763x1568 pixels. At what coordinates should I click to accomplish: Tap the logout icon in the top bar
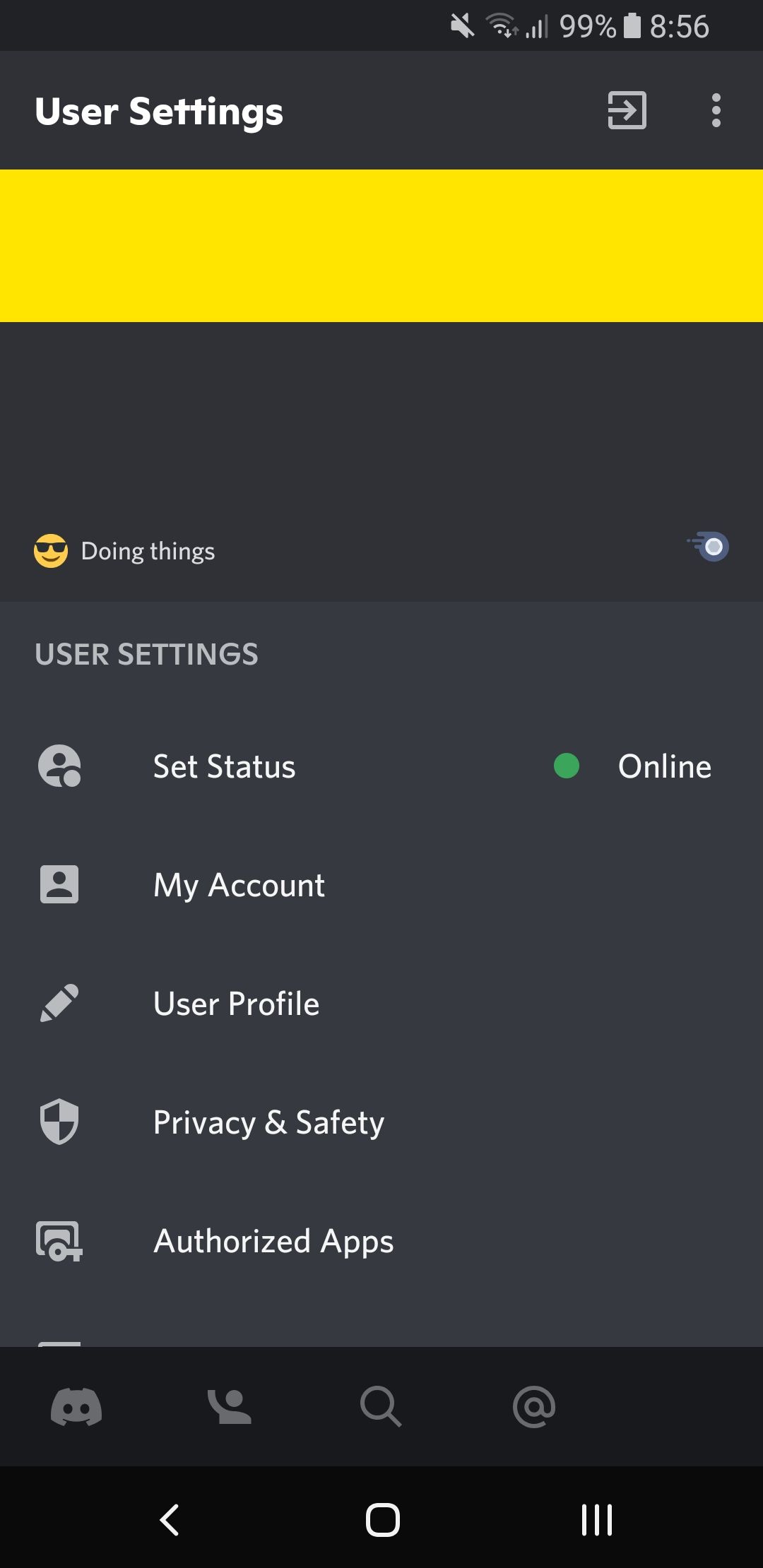[x=625, y=110]
